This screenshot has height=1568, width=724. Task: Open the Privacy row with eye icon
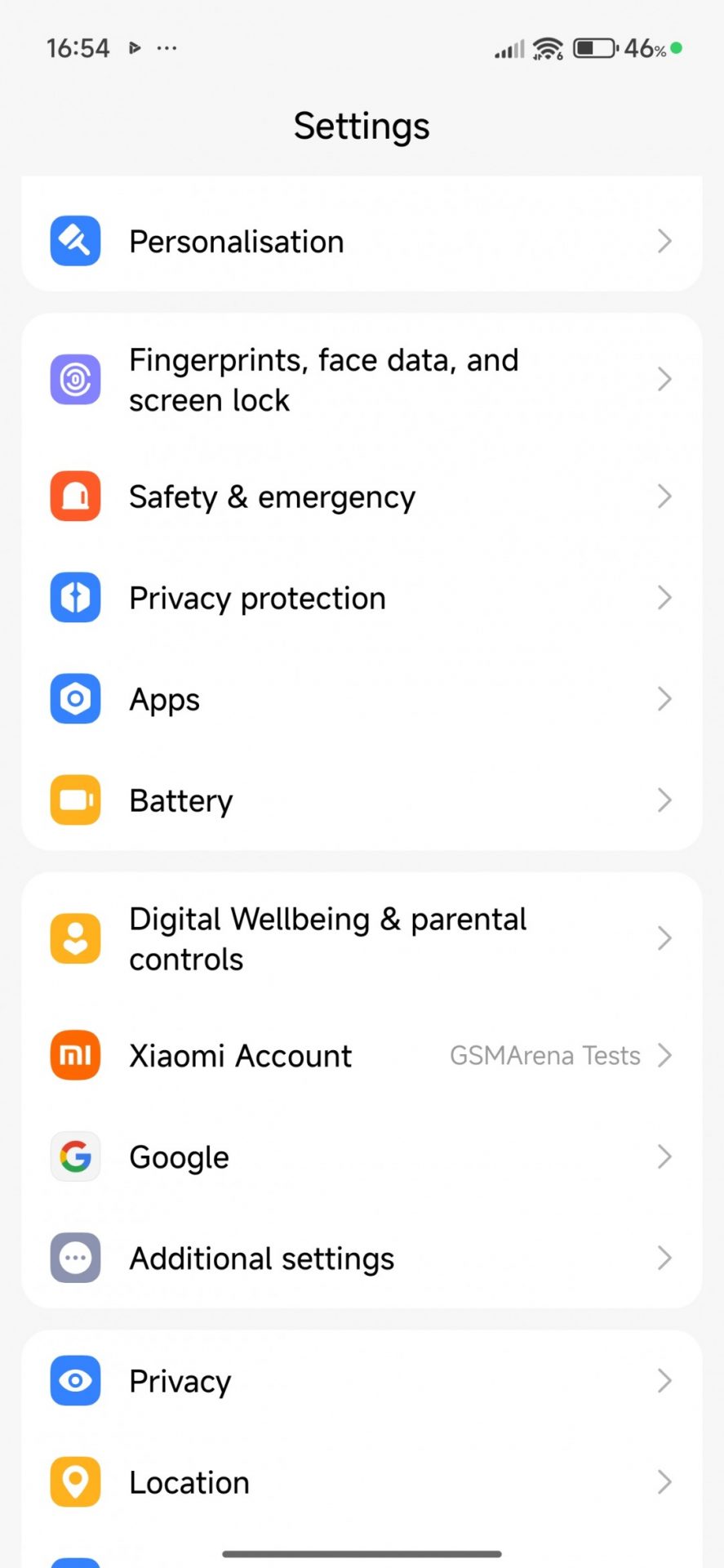pos(361,1381)
